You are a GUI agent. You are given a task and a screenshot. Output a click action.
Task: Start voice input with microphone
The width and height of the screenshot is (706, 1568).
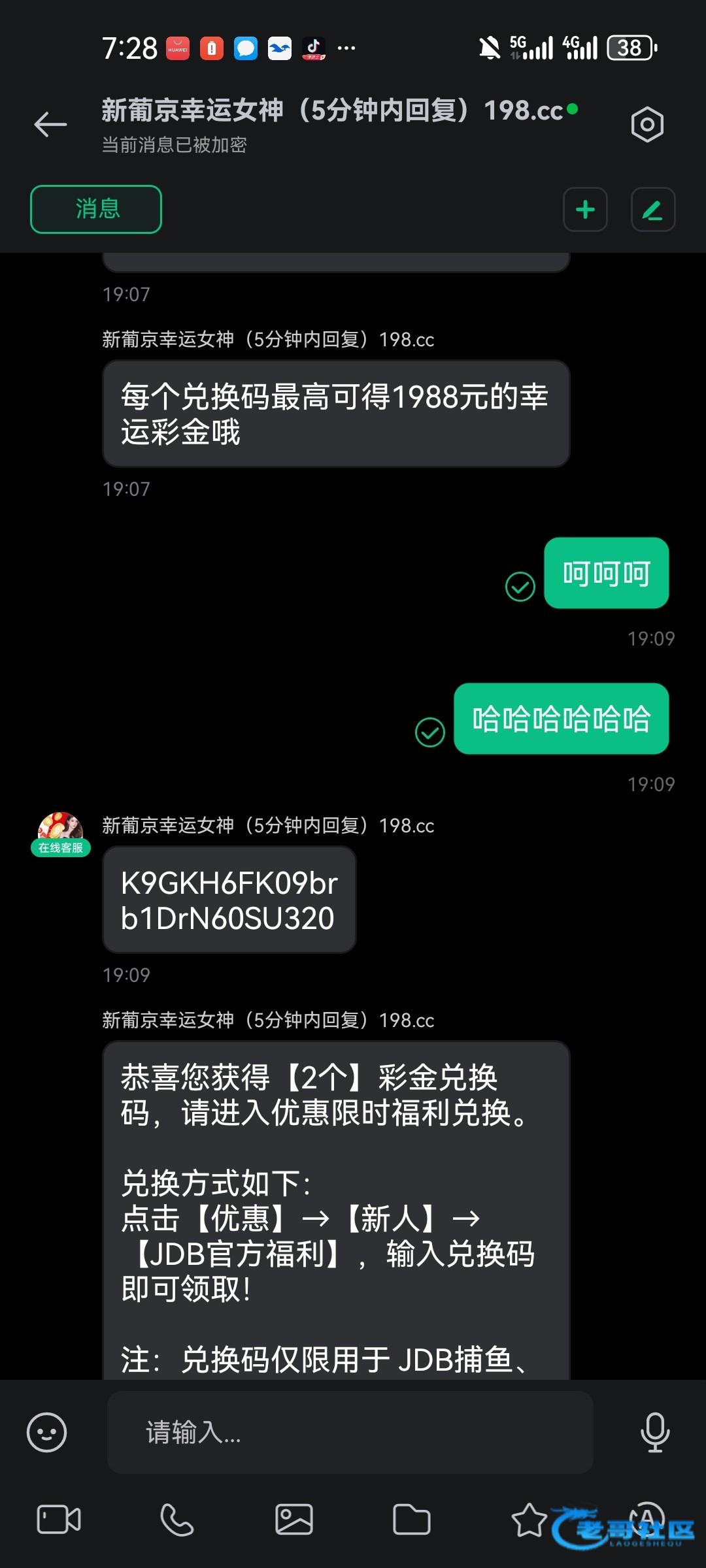point(654,1432)
